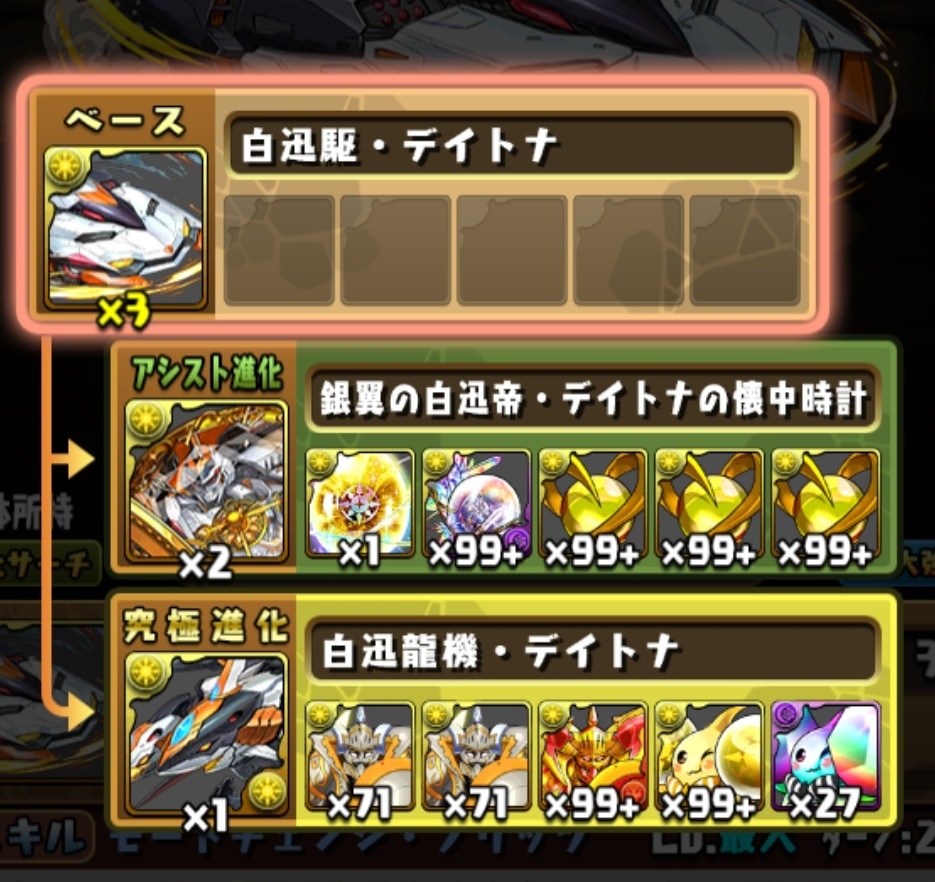
Task: Select the base monster 白迅駆・デイトナ
Action: pyautogui.click(x=125, y=228)
